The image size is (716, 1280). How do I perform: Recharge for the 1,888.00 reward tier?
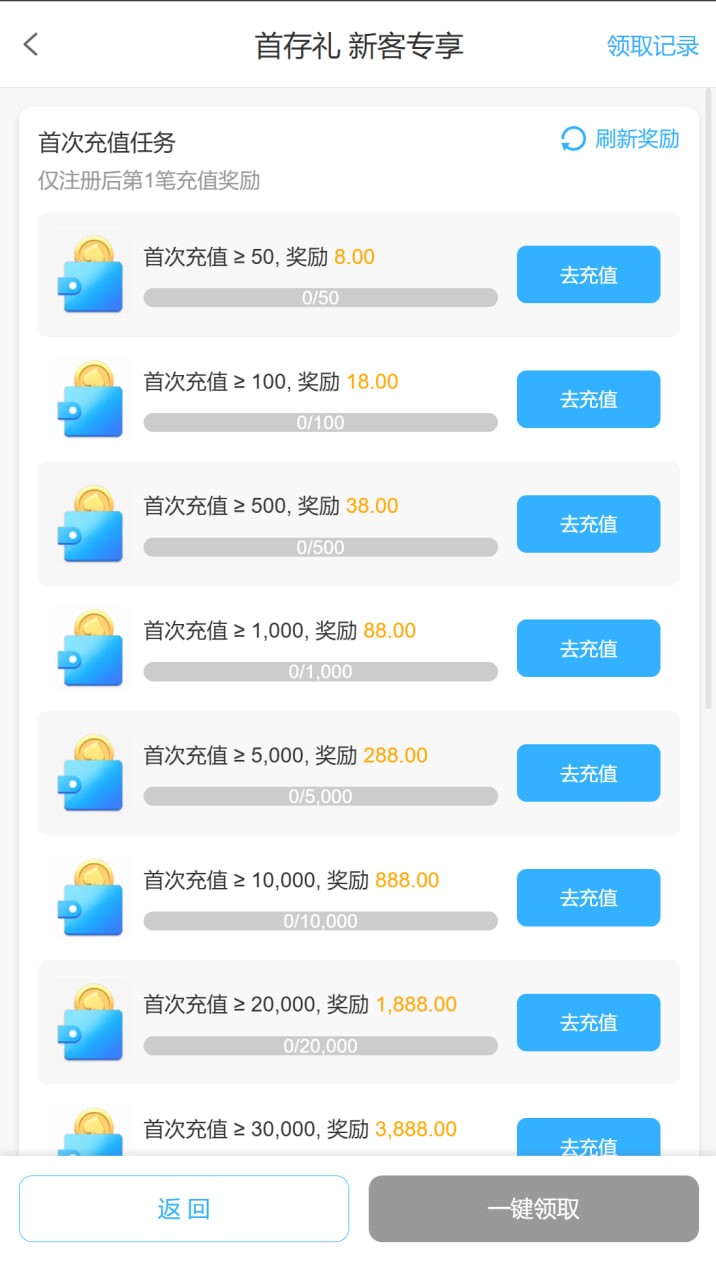point(588,1022)
